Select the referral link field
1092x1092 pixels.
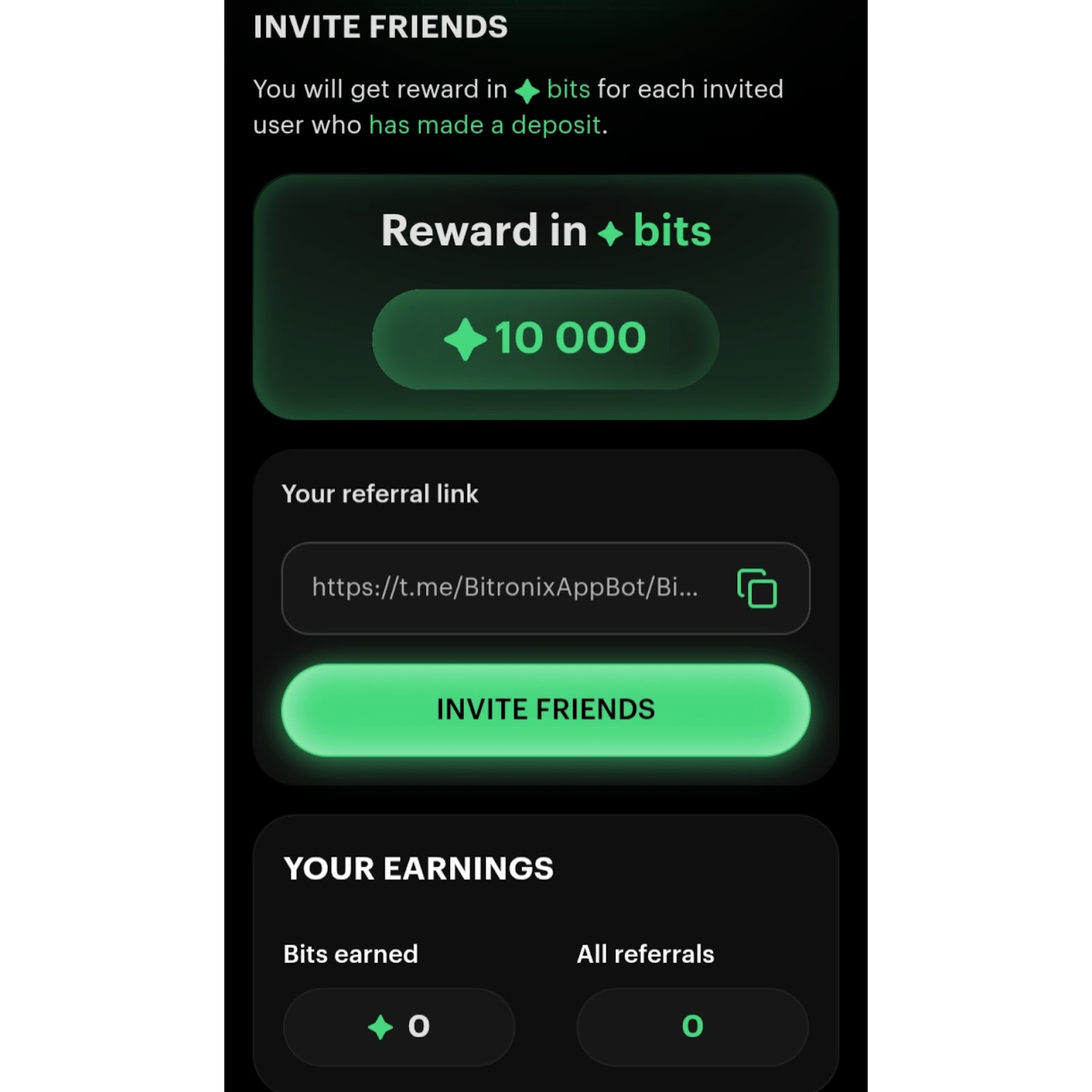(505, 588)
